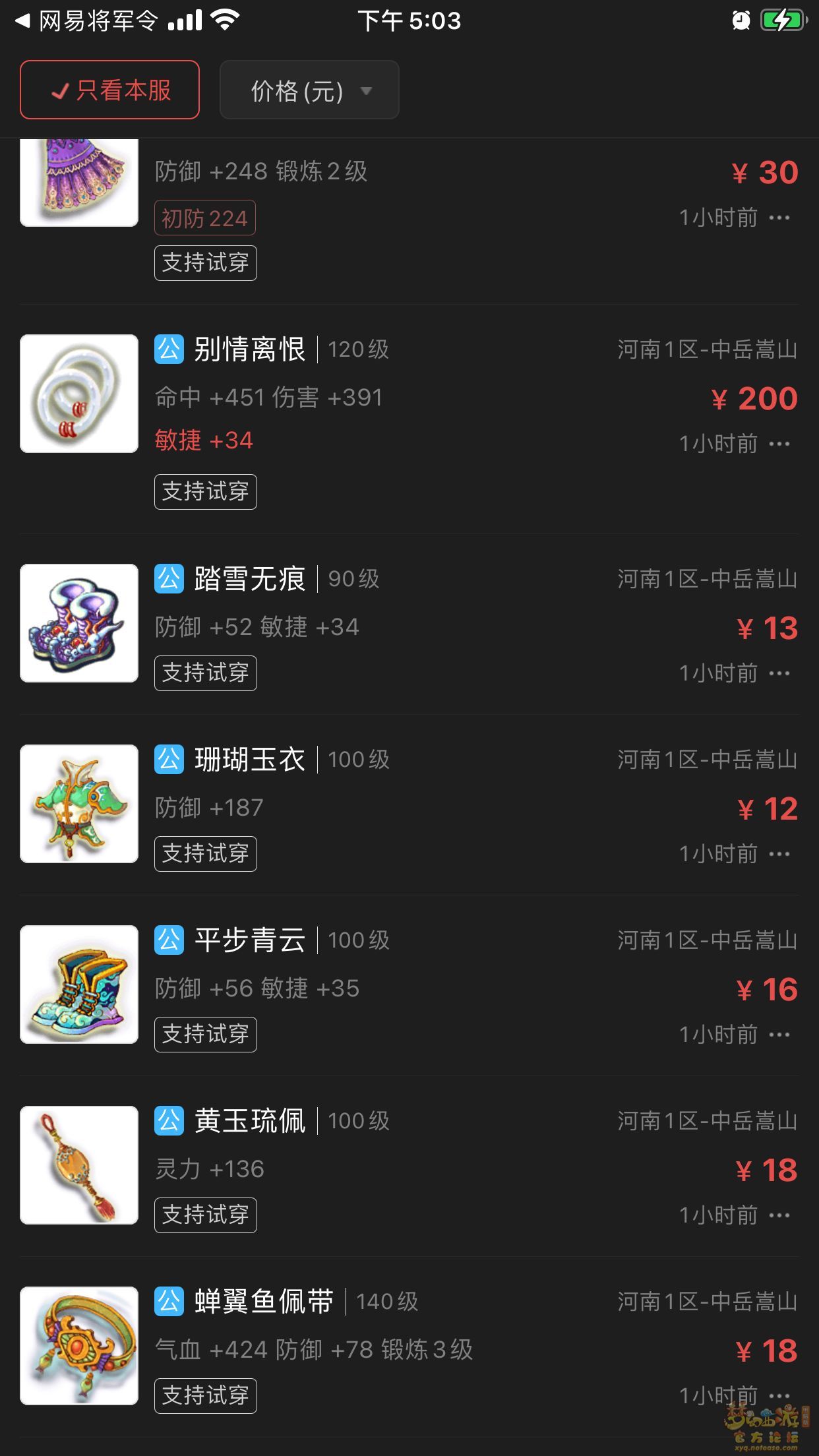
Task: Open the 黄玉琉佩 100级 listing
Action: (x=249, y=1121)
